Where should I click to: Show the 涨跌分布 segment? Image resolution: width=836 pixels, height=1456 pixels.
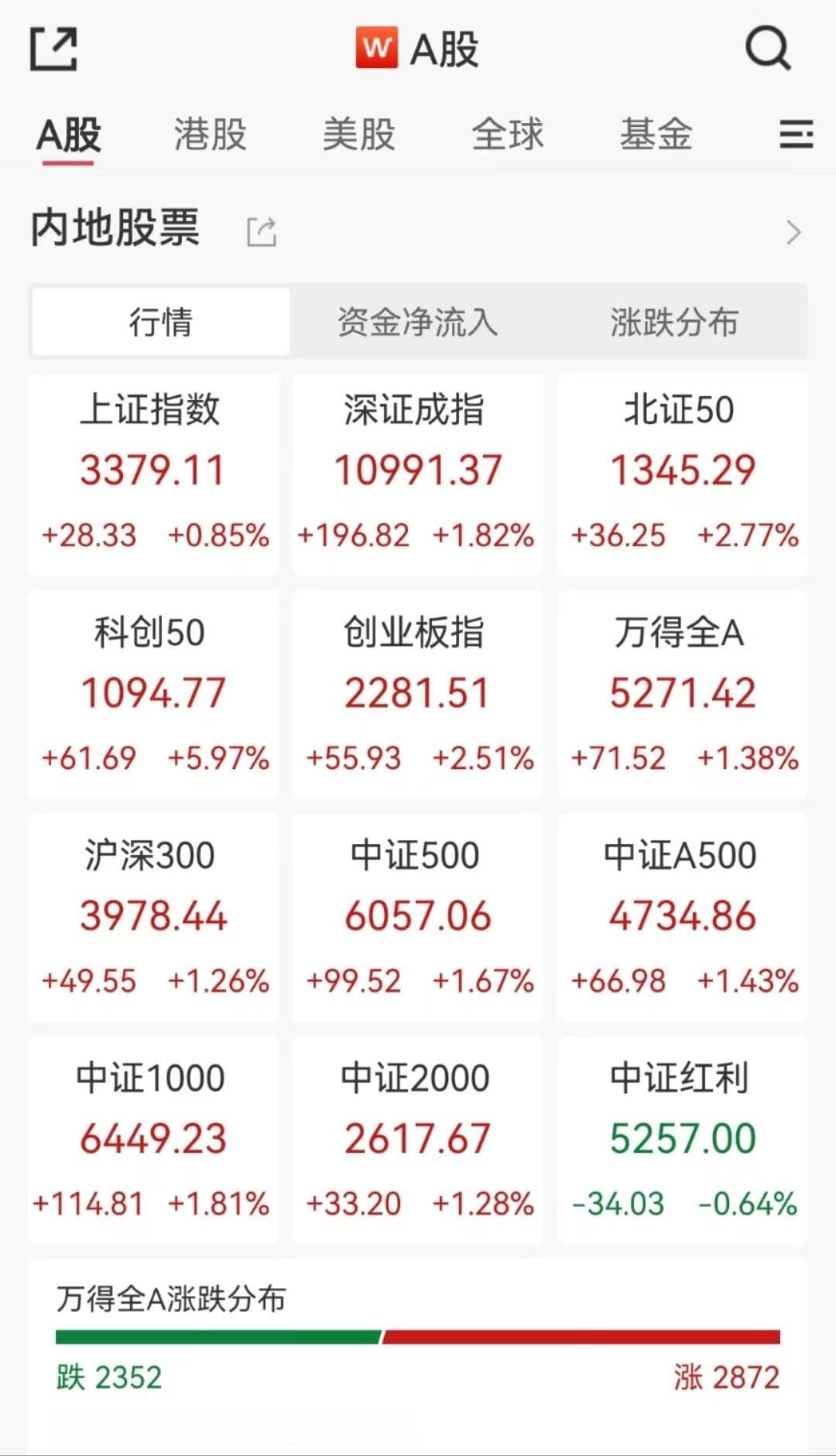(674, 322)
